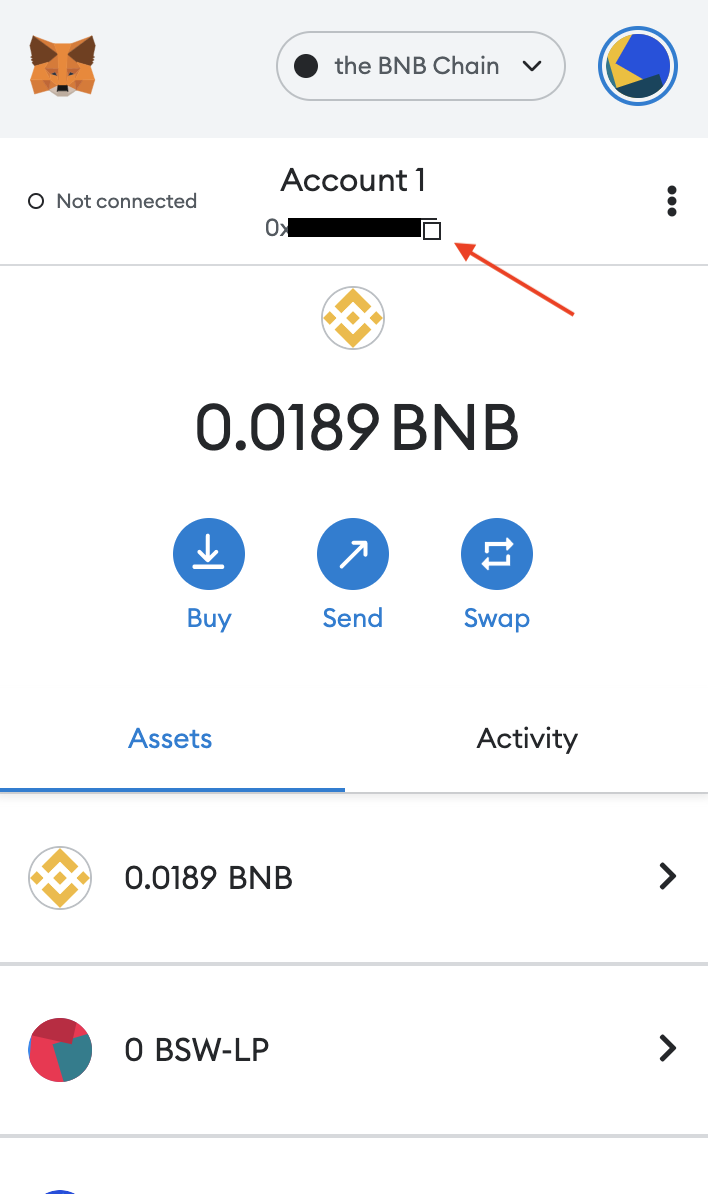Switch to the Activity tab
The height and width of the screenshot is (1194, 708).
(x=527, y=739)
